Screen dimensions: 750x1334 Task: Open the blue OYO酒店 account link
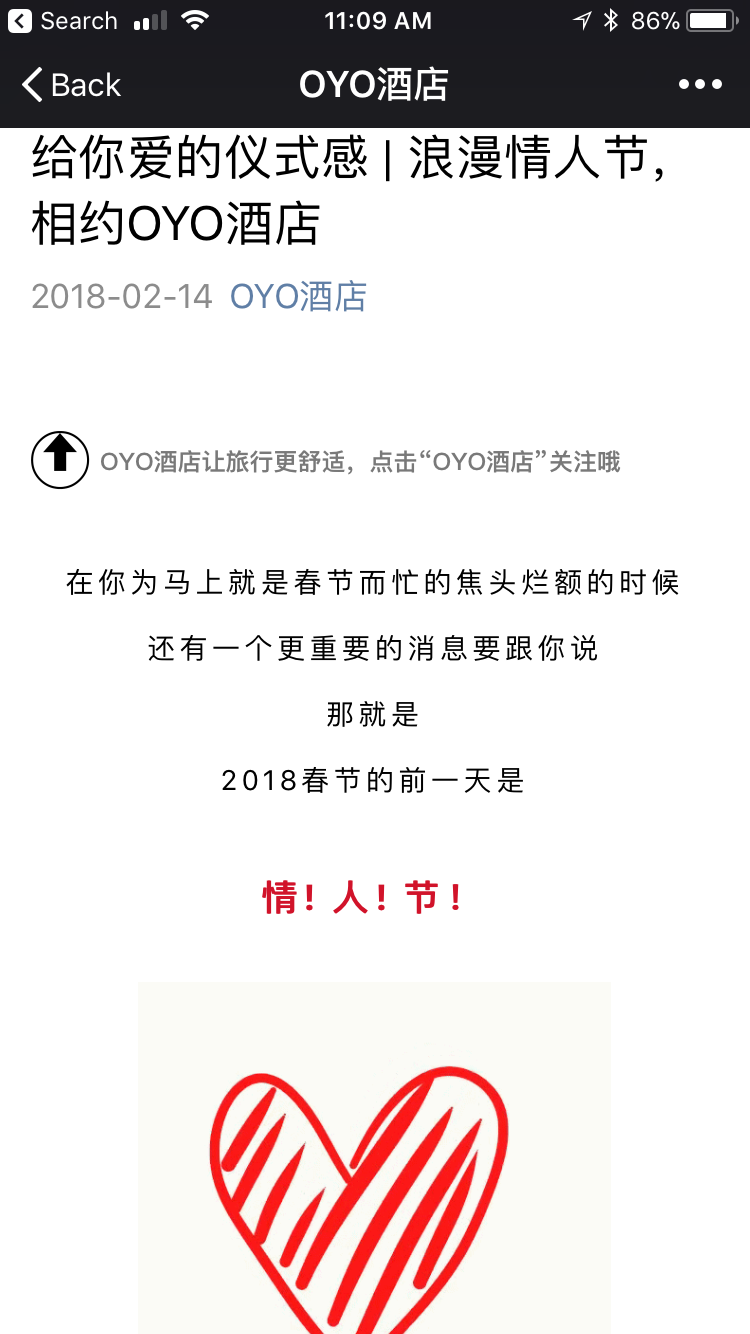[298, 297]
